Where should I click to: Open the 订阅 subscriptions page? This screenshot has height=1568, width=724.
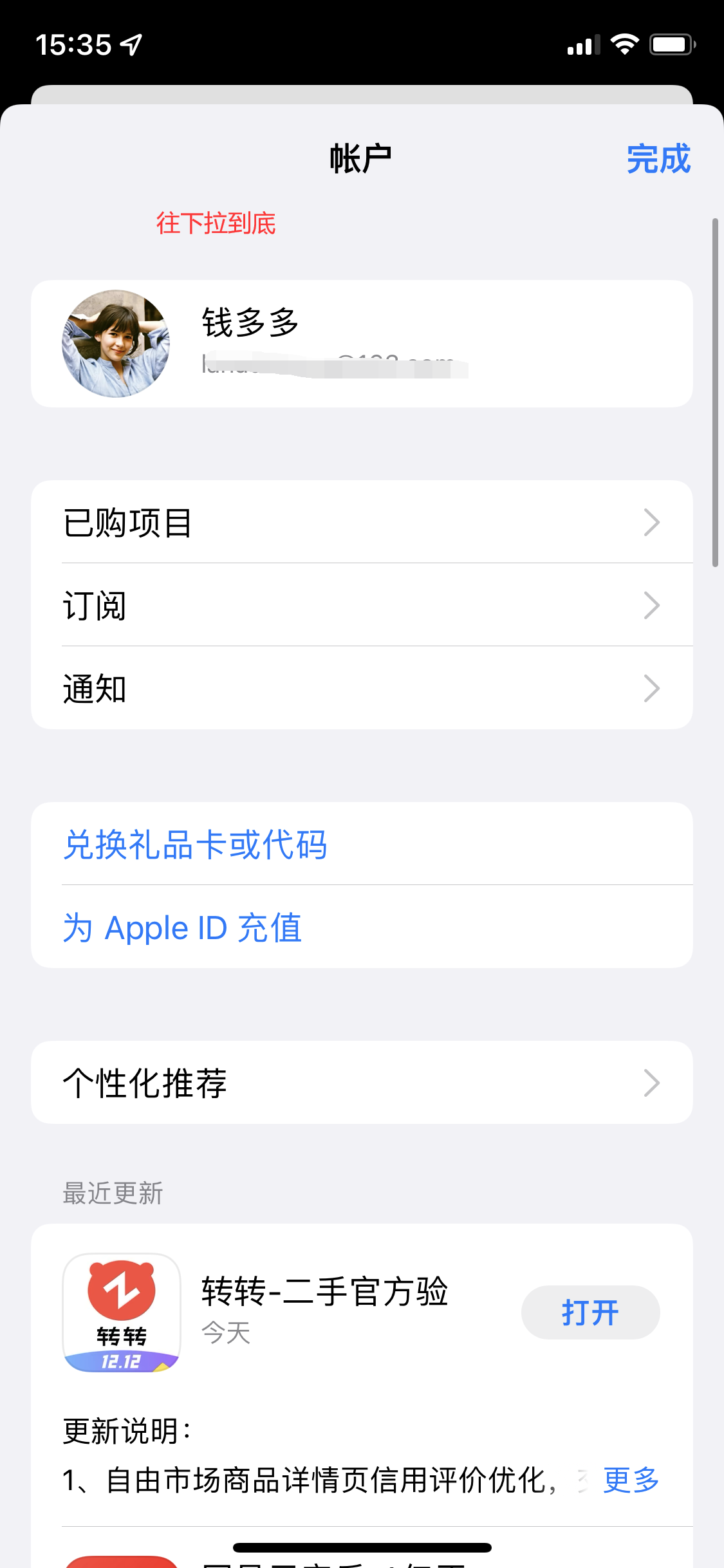pos(362,604)
